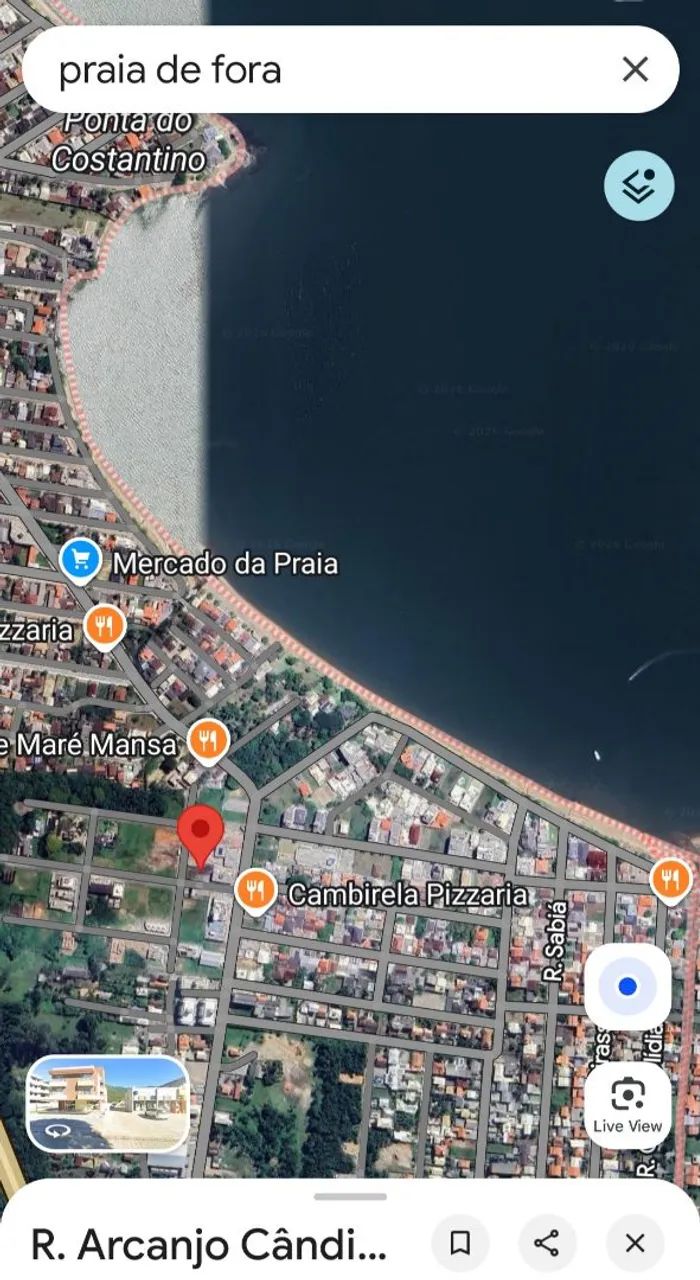Save R. Arcanjo Cândi... with bookmark icon
700x1280 pixels.
coord(460,1243)
